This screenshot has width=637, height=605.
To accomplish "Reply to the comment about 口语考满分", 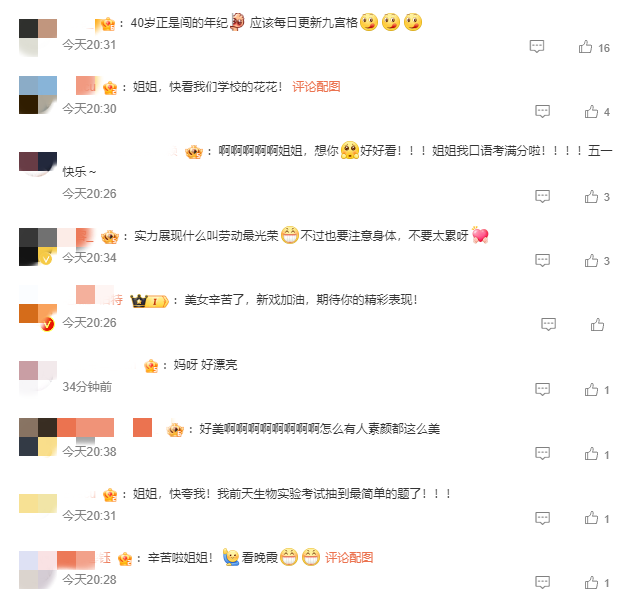I will [x=542, y=197].
